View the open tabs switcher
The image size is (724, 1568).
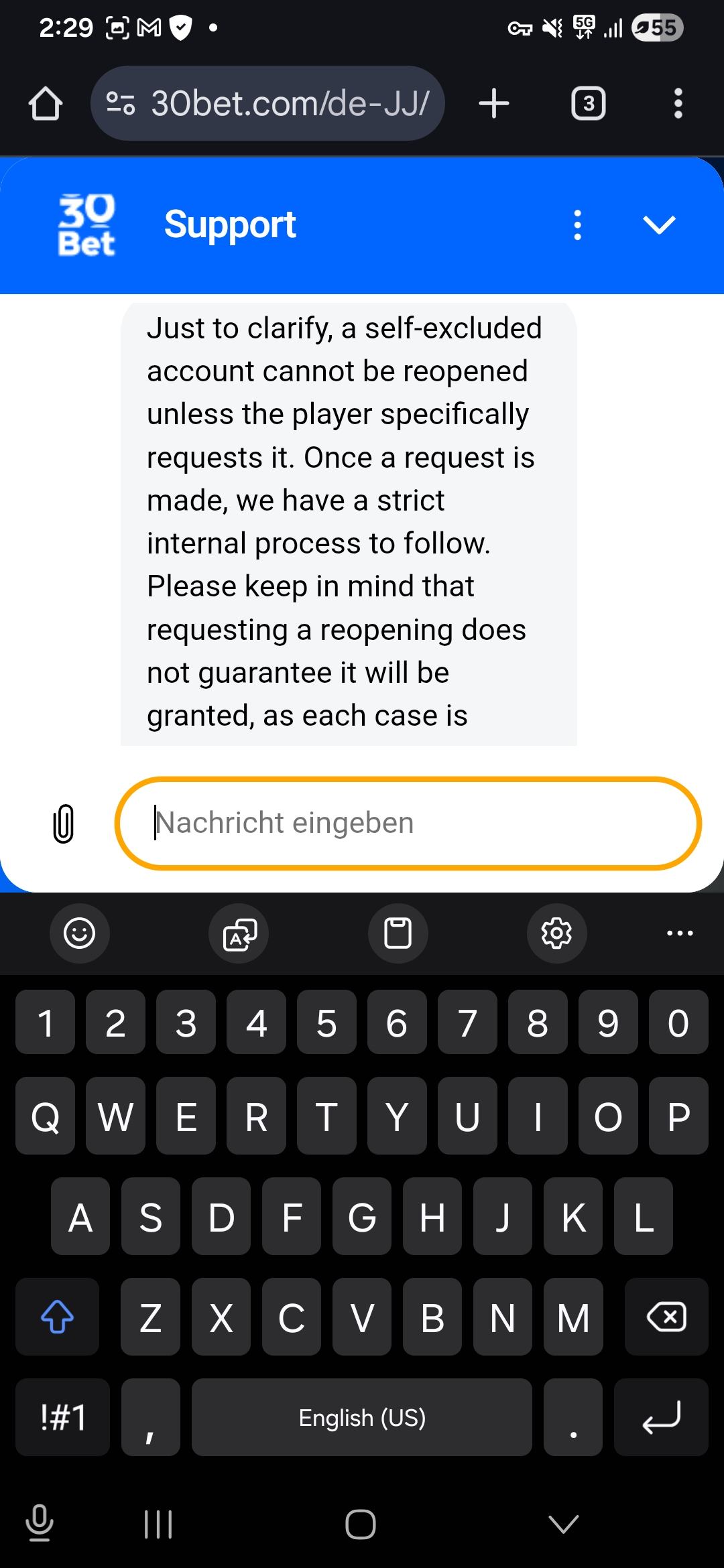pos(588,104)
